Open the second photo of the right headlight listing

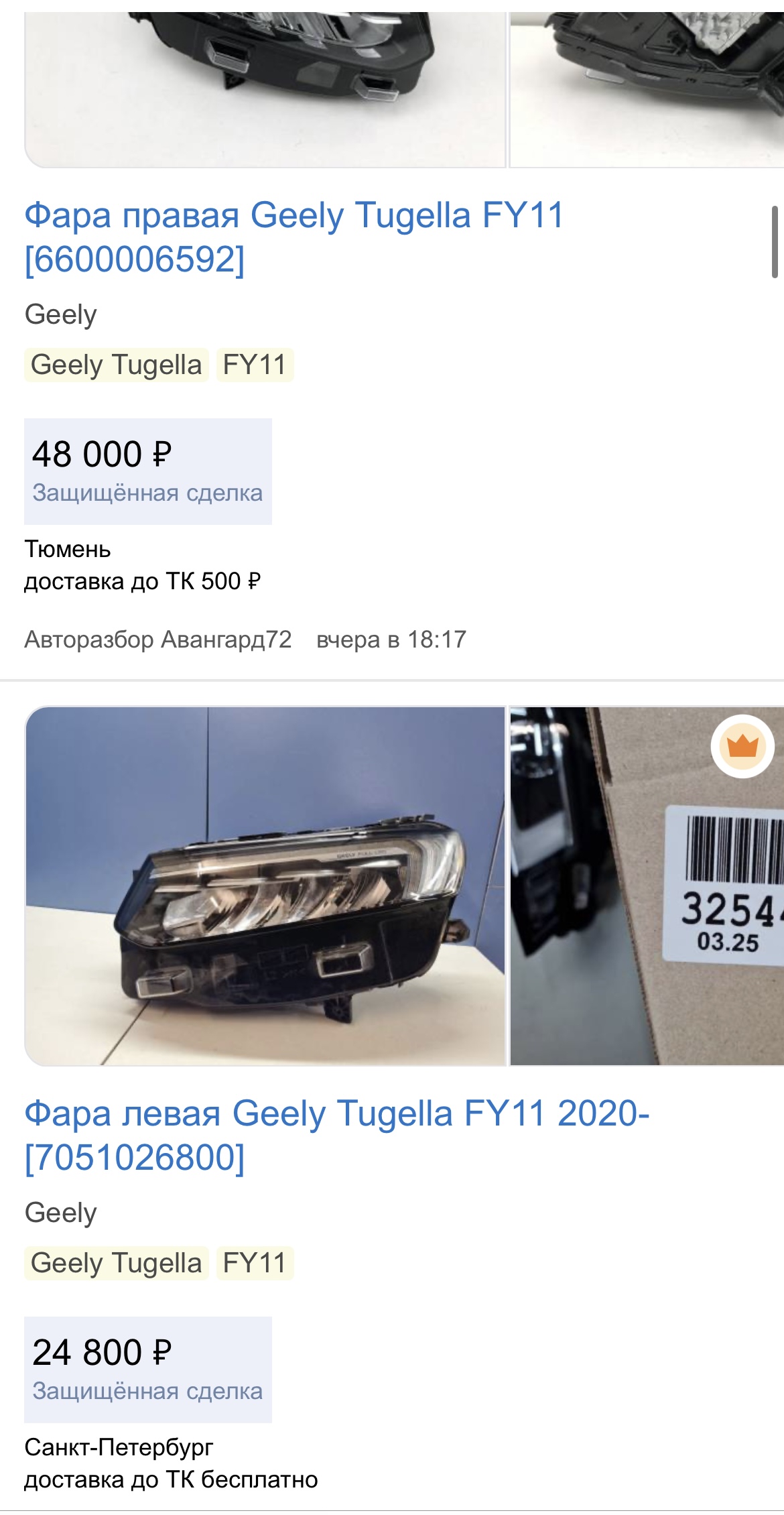647,90
